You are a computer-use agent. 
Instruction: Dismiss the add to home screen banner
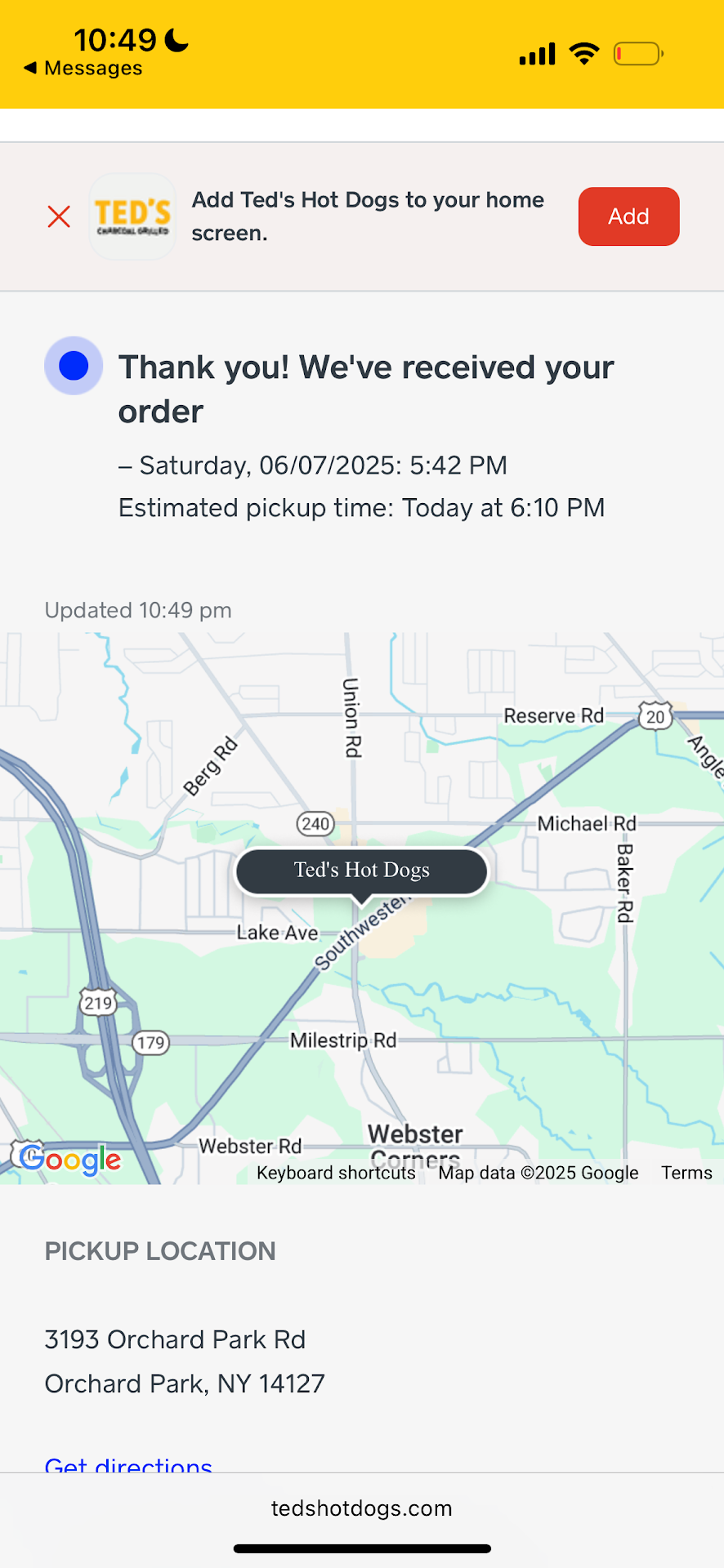59,217
